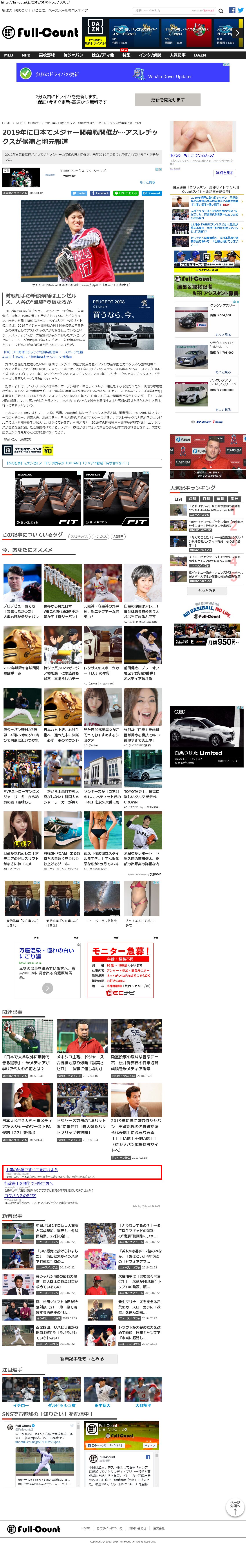Share this article on Twitter
The image size is (246, 1568).
(80, 193)
